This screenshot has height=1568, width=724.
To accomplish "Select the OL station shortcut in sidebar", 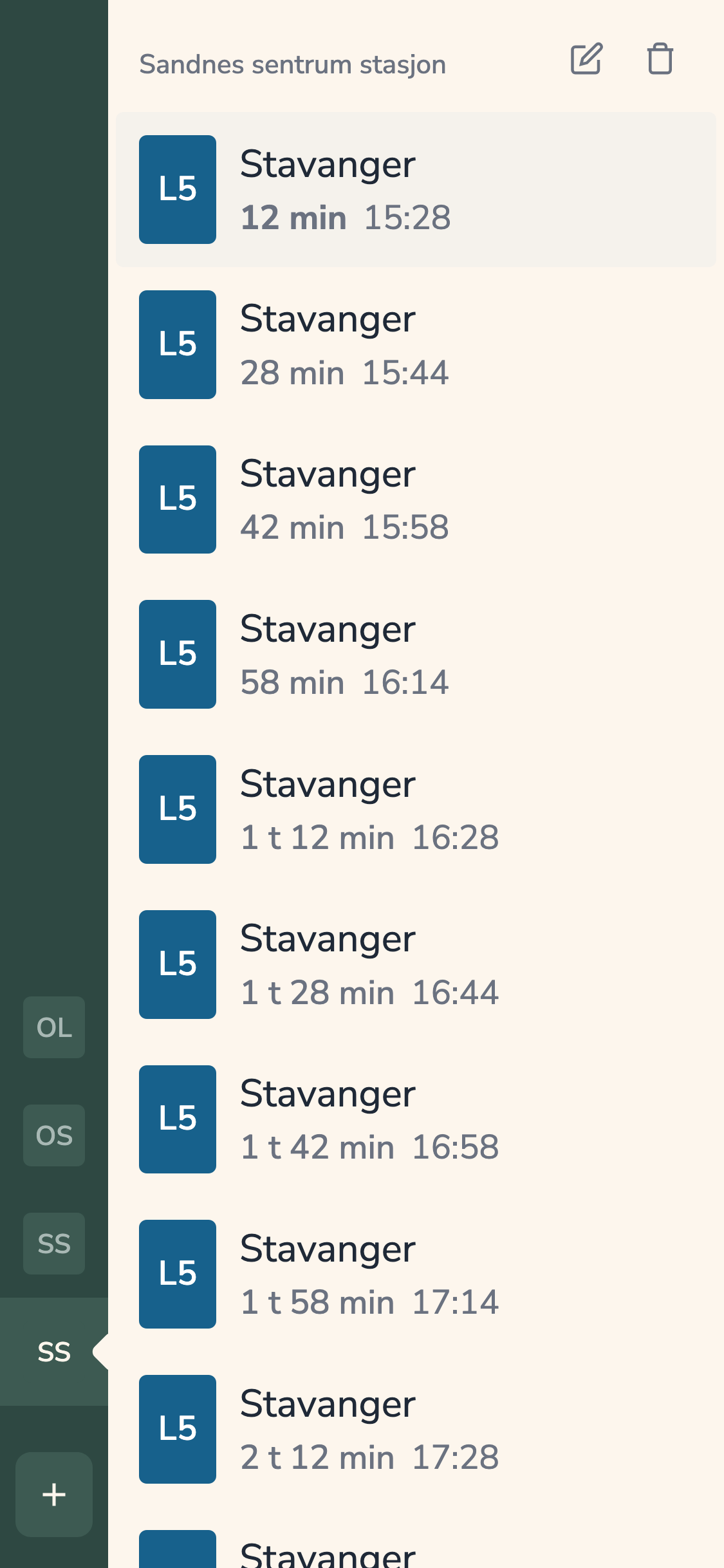I will click(x=53, y=1028).
